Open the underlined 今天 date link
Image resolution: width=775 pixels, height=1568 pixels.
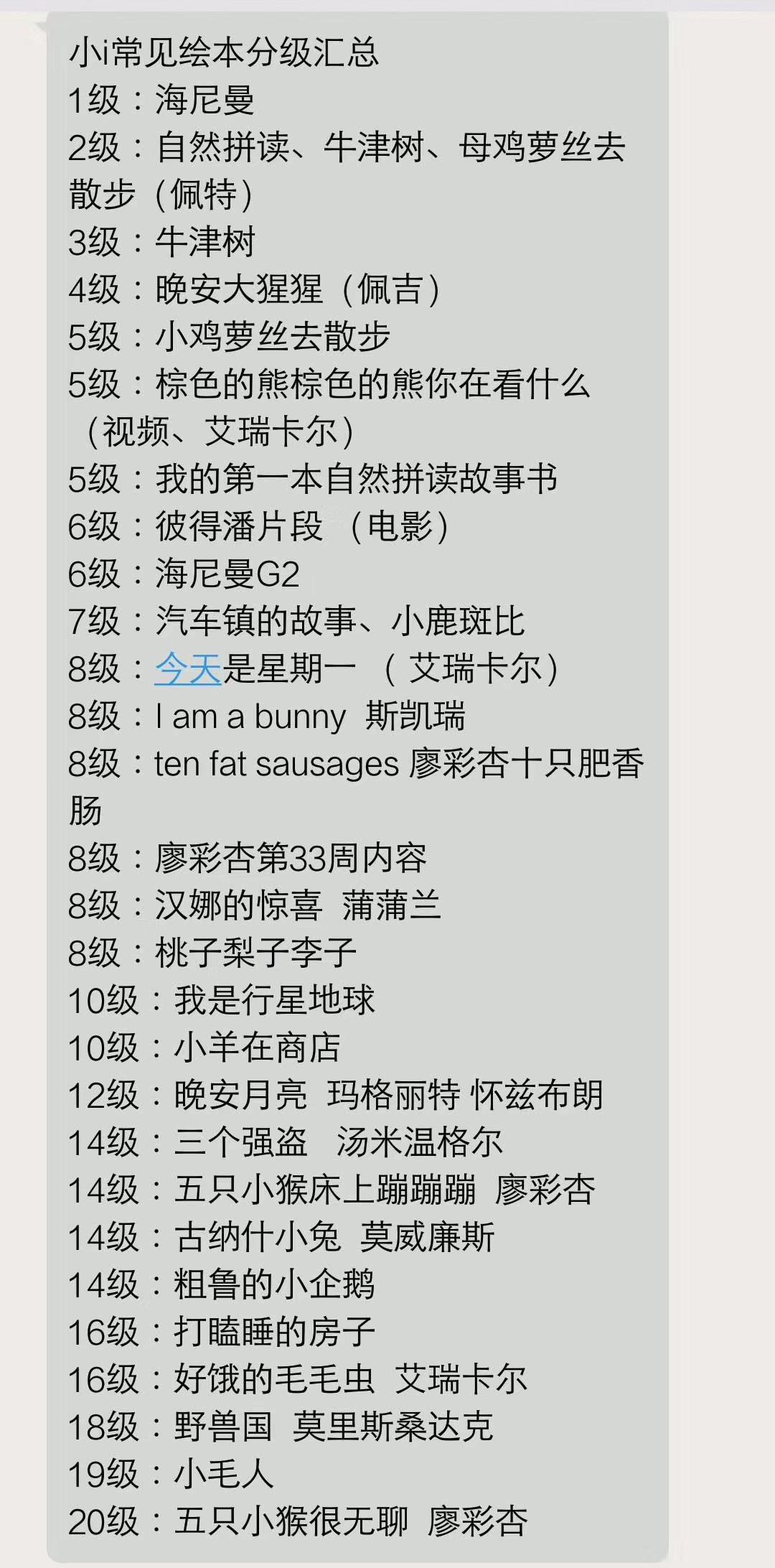tap(188, 668)
